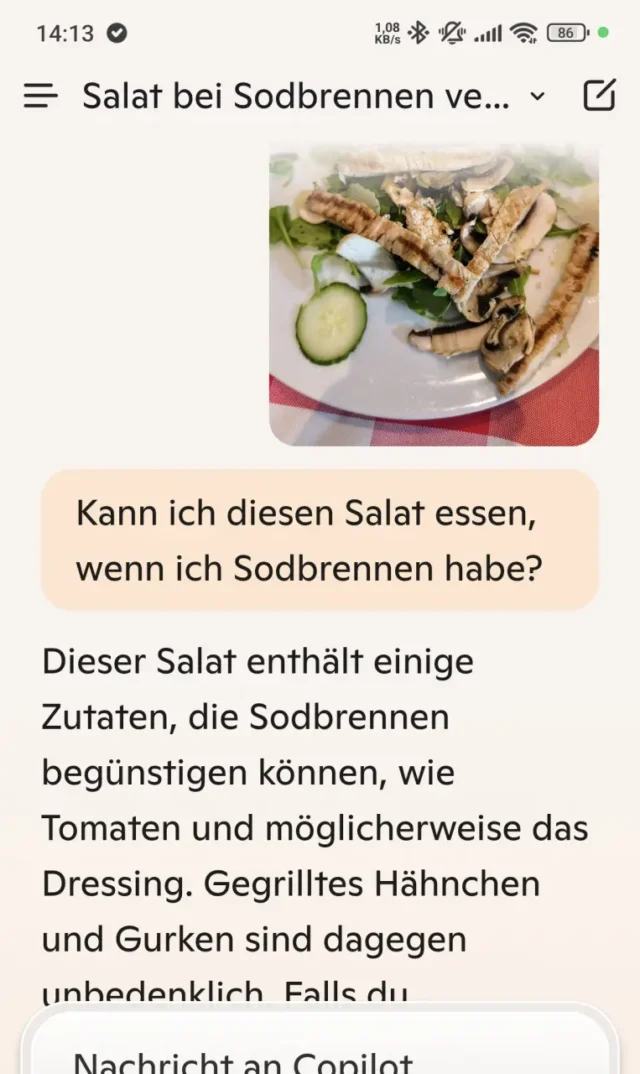Open the attached salad photo

click(434, 296)
